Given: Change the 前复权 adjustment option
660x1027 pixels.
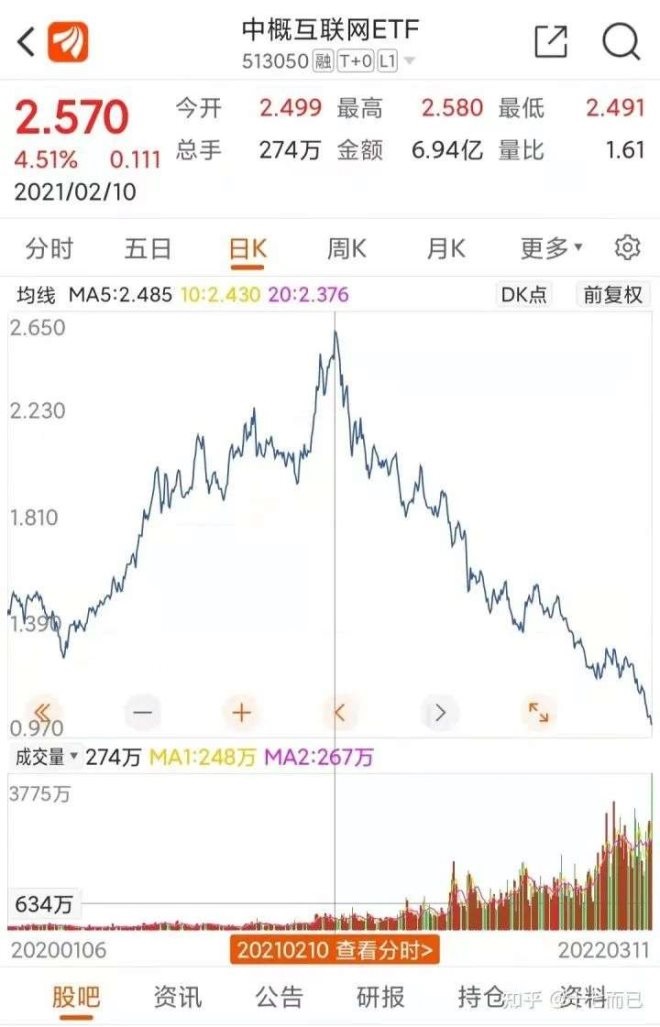Looking at the screenshot, I should click(613, 295).
